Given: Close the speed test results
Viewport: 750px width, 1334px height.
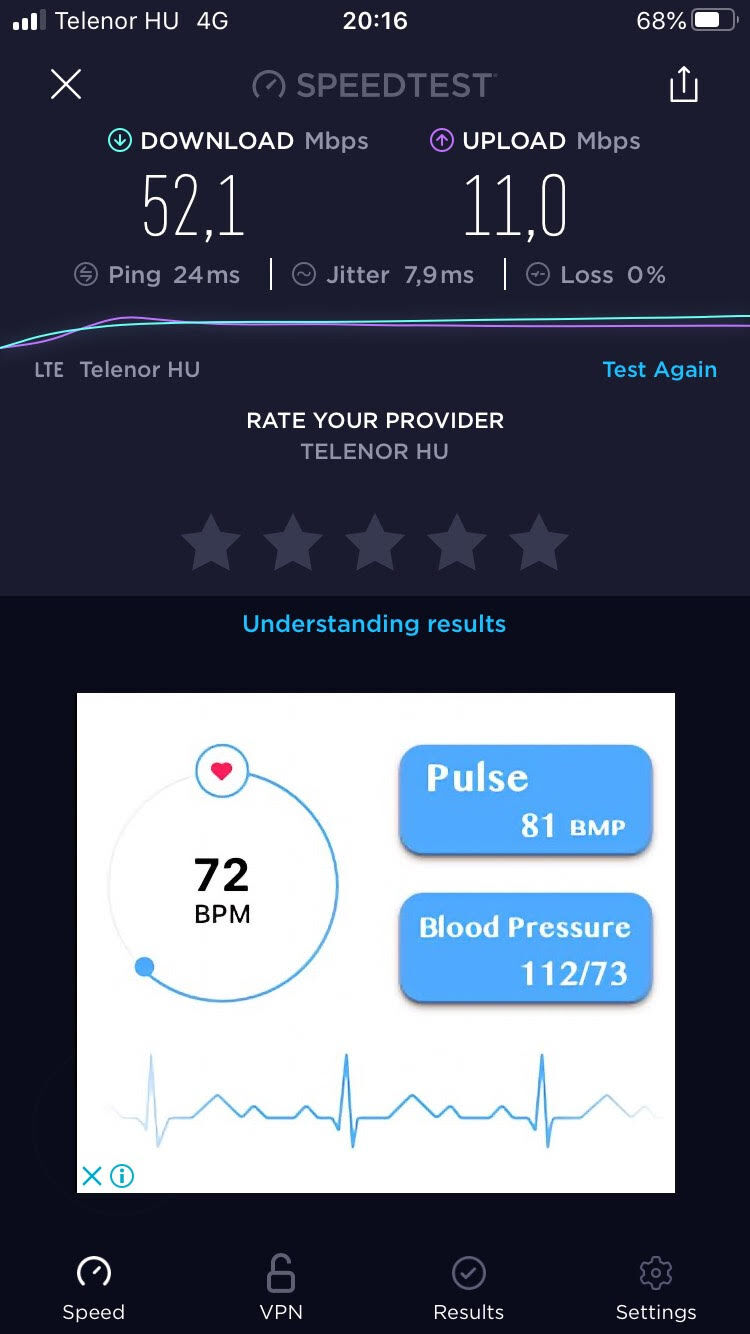Looking at the screenshot, I should [66, 84].
